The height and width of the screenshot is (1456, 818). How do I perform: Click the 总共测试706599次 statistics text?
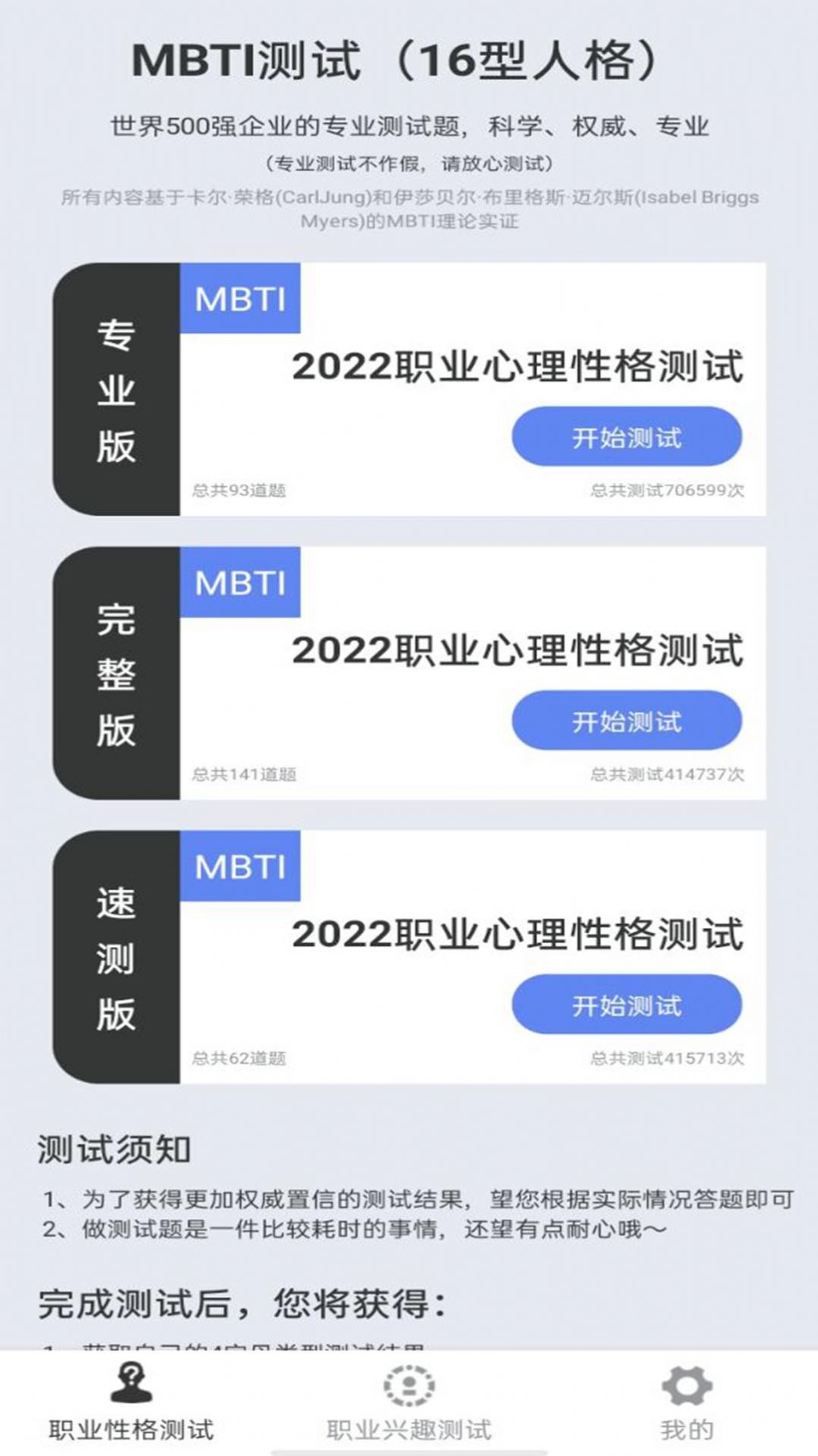(x=667, y=491)
